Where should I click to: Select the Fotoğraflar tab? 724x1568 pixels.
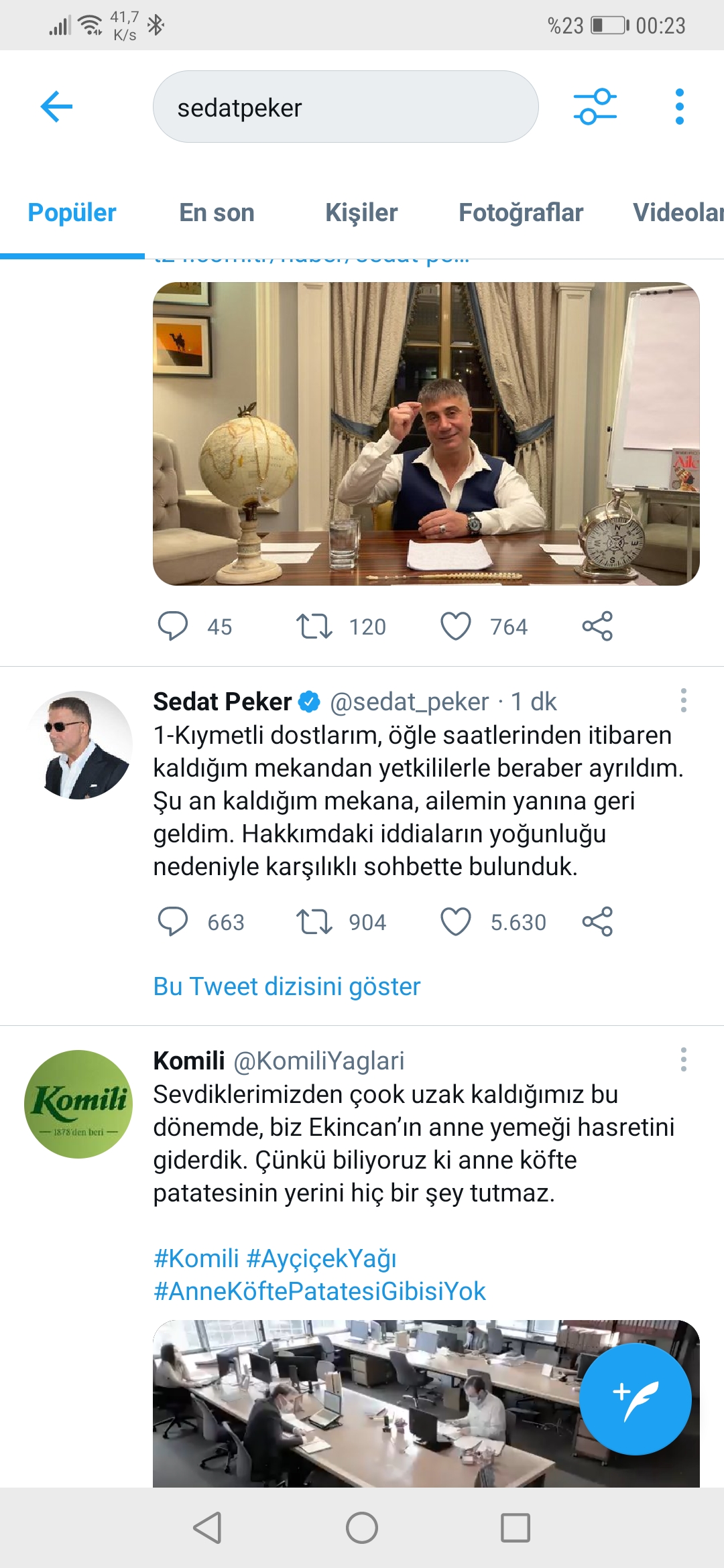click(x=520, y=213)
